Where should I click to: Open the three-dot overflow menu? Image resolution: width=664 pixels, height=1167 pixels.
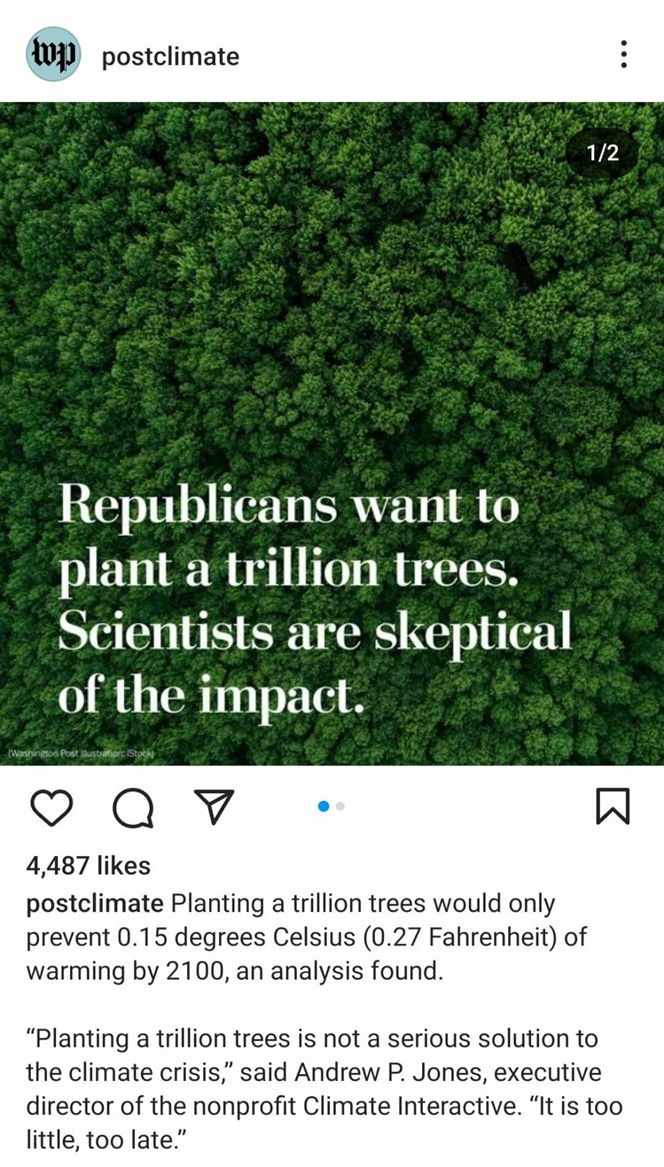click(623, 54)
